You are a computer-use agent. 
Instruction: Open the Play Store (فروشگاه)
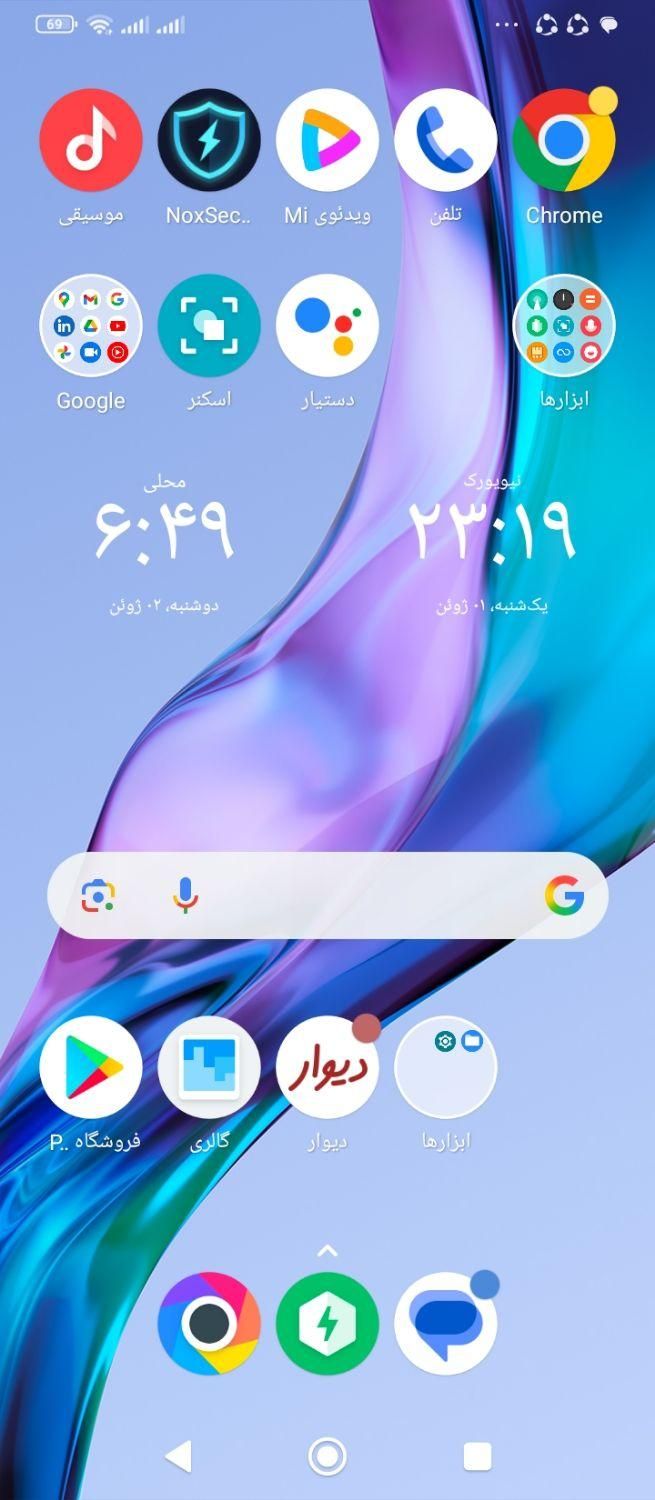click(90, 1067)
